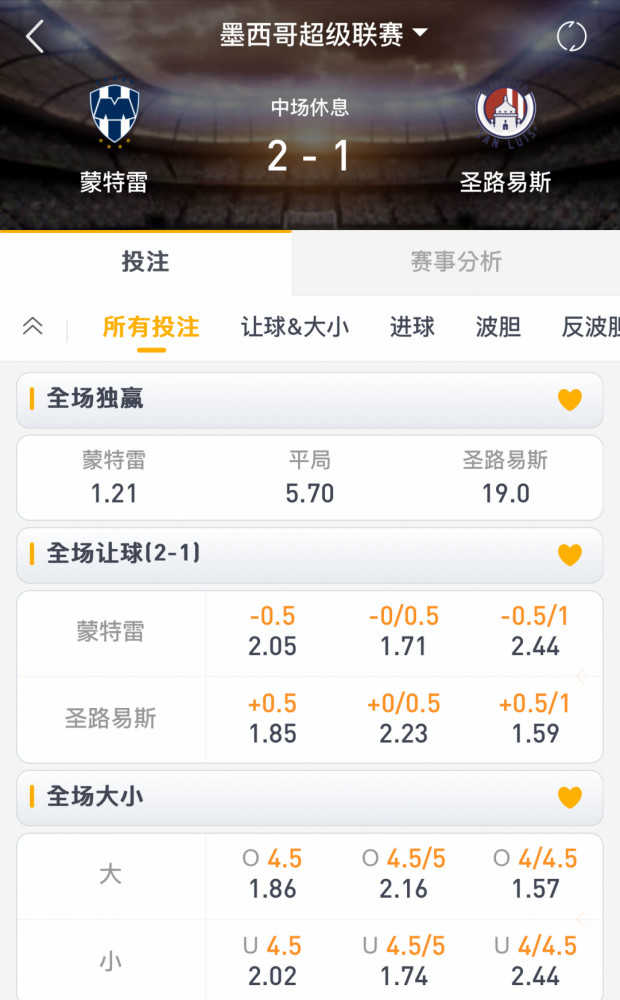The image size is (620, 1000).
Task: Bet over 4.5 goals at 1.86
Action: [272, 874]
